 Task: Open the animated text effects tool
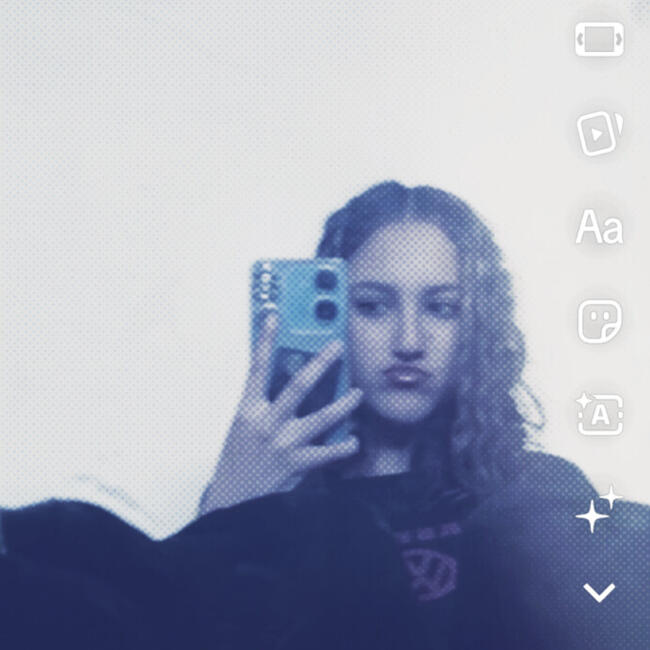point(599,413)
